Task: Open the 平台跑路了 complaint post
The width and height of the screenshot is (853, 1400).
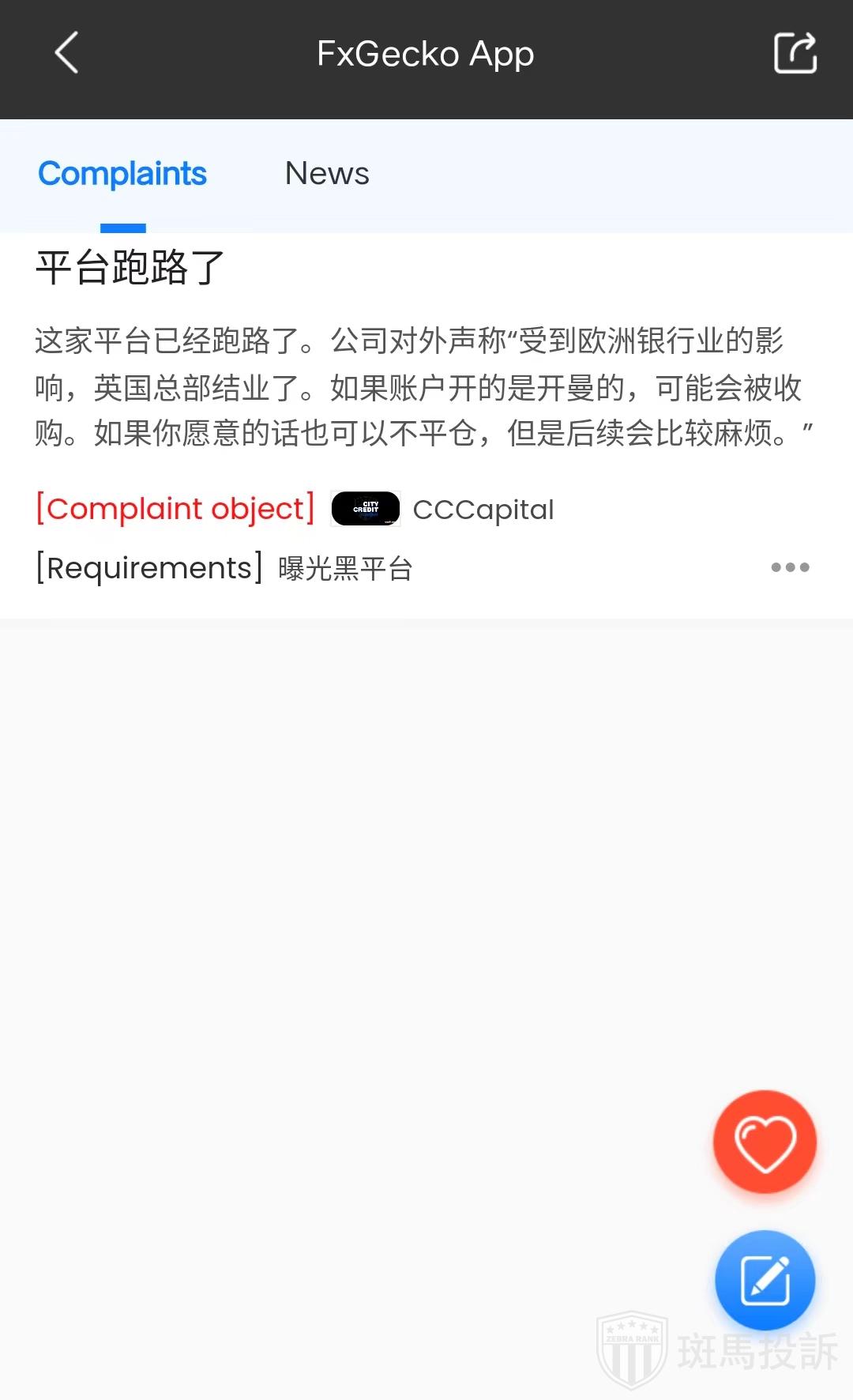Action: pyautogui.click(x=130, y=267)
